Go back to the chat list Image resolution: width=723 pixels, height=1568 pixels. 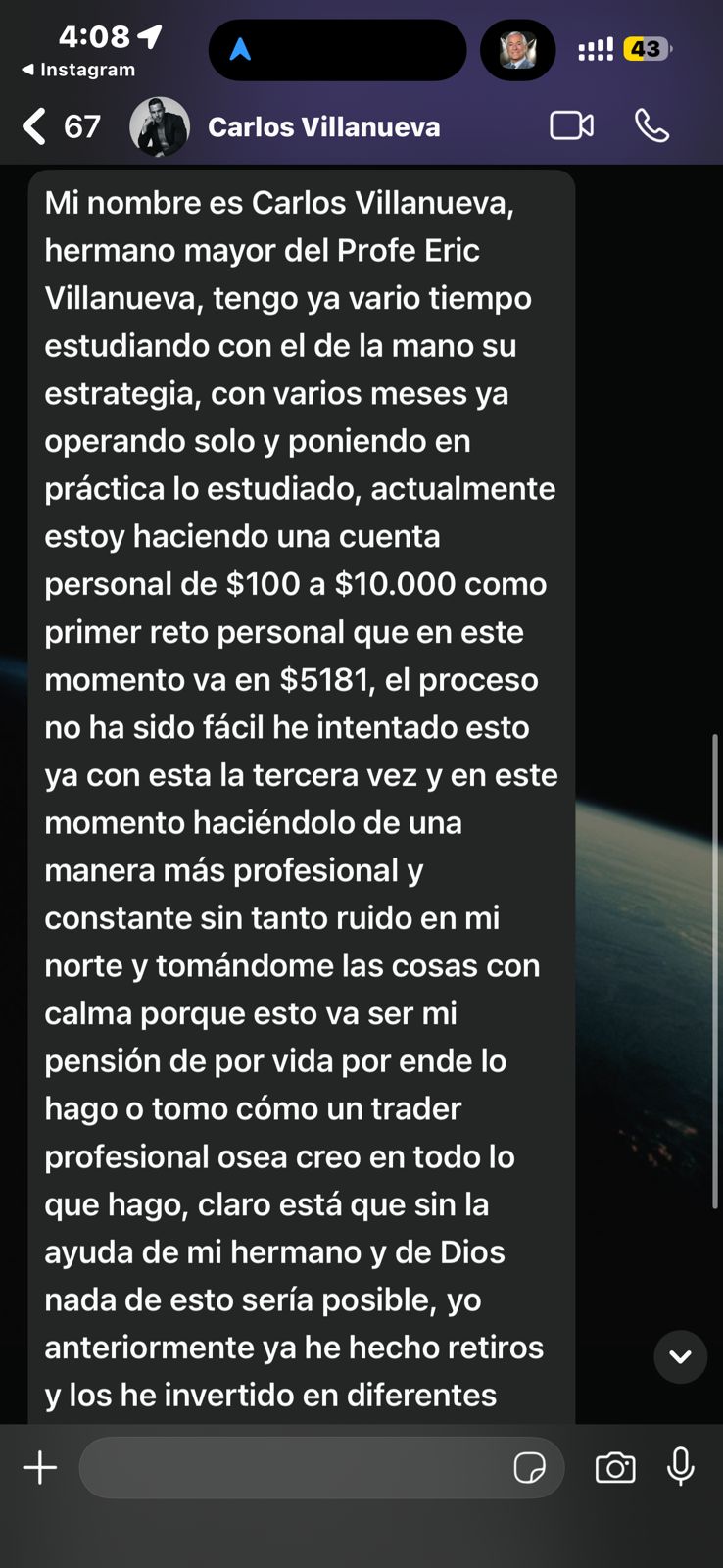coord(36,126)
